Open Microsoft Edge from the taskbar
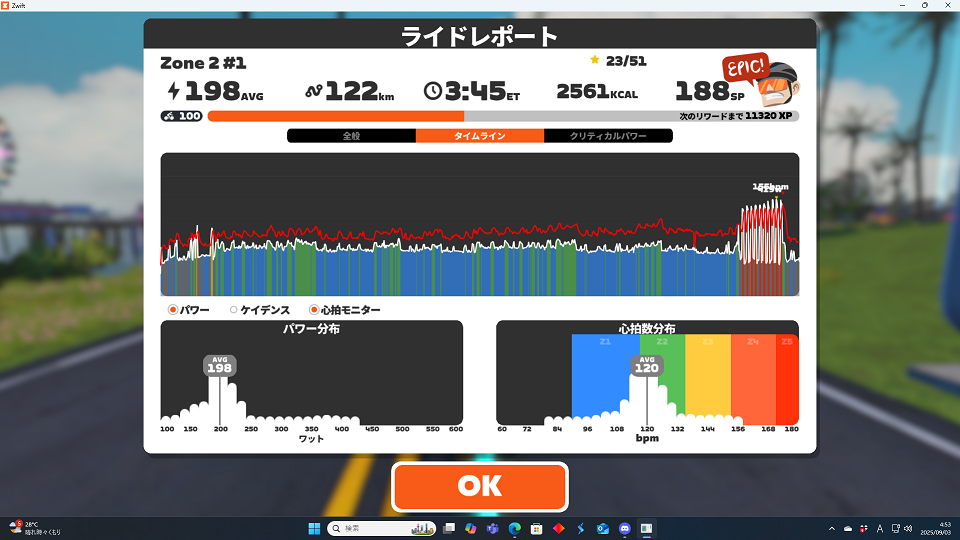960x540 pixels. click(515, 528)
